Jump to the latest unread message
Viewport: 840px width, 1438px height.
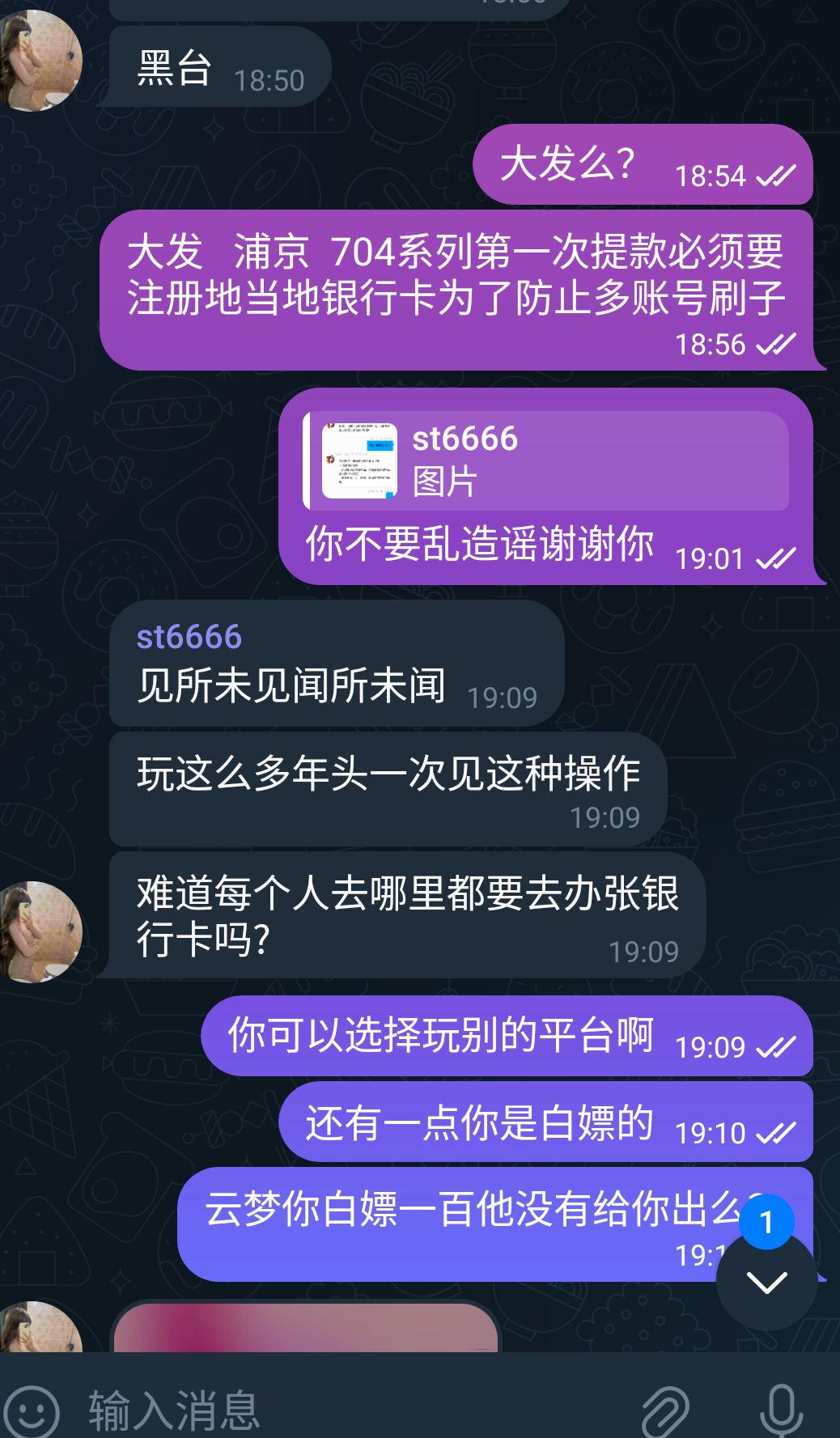766,1280
